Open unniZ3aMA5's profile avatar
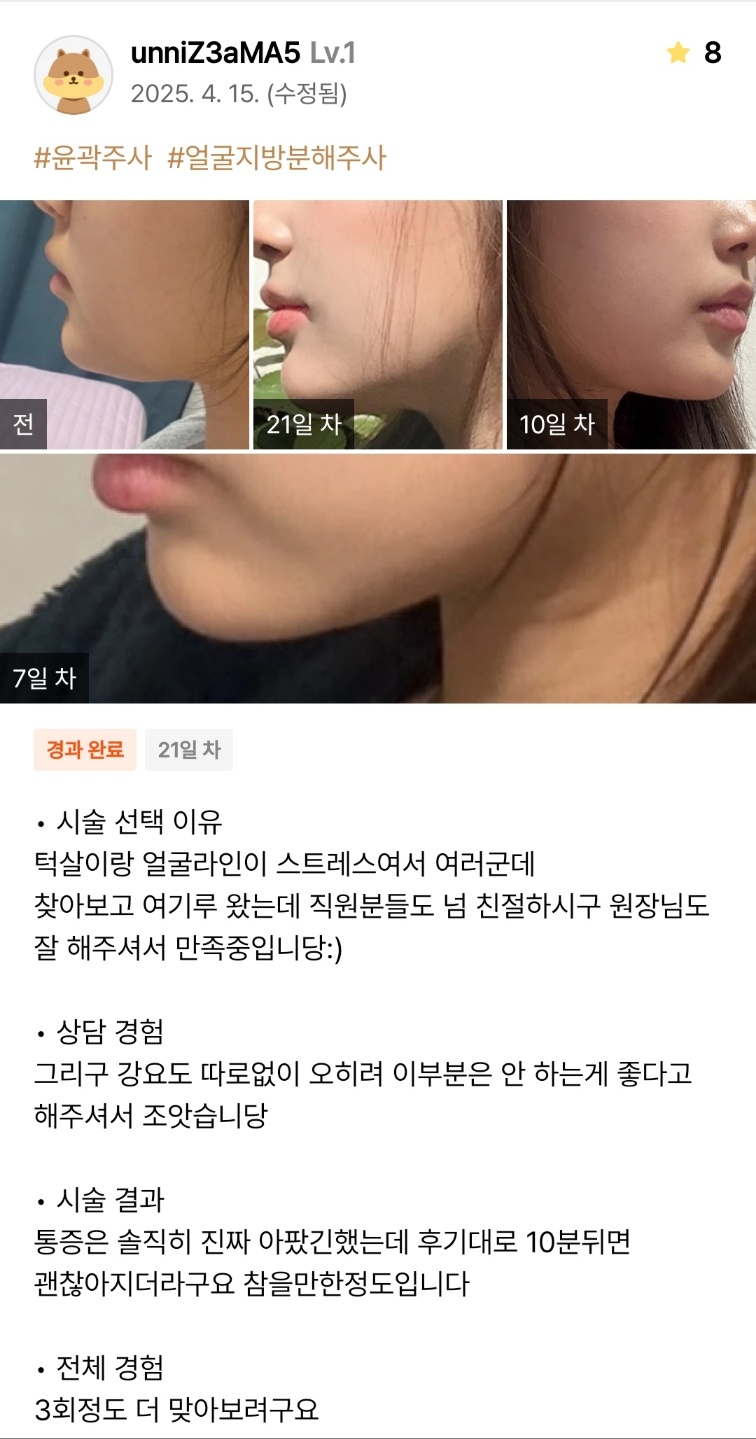The height and width of the screenshot is (1439, 756). [x=73, y=74]
